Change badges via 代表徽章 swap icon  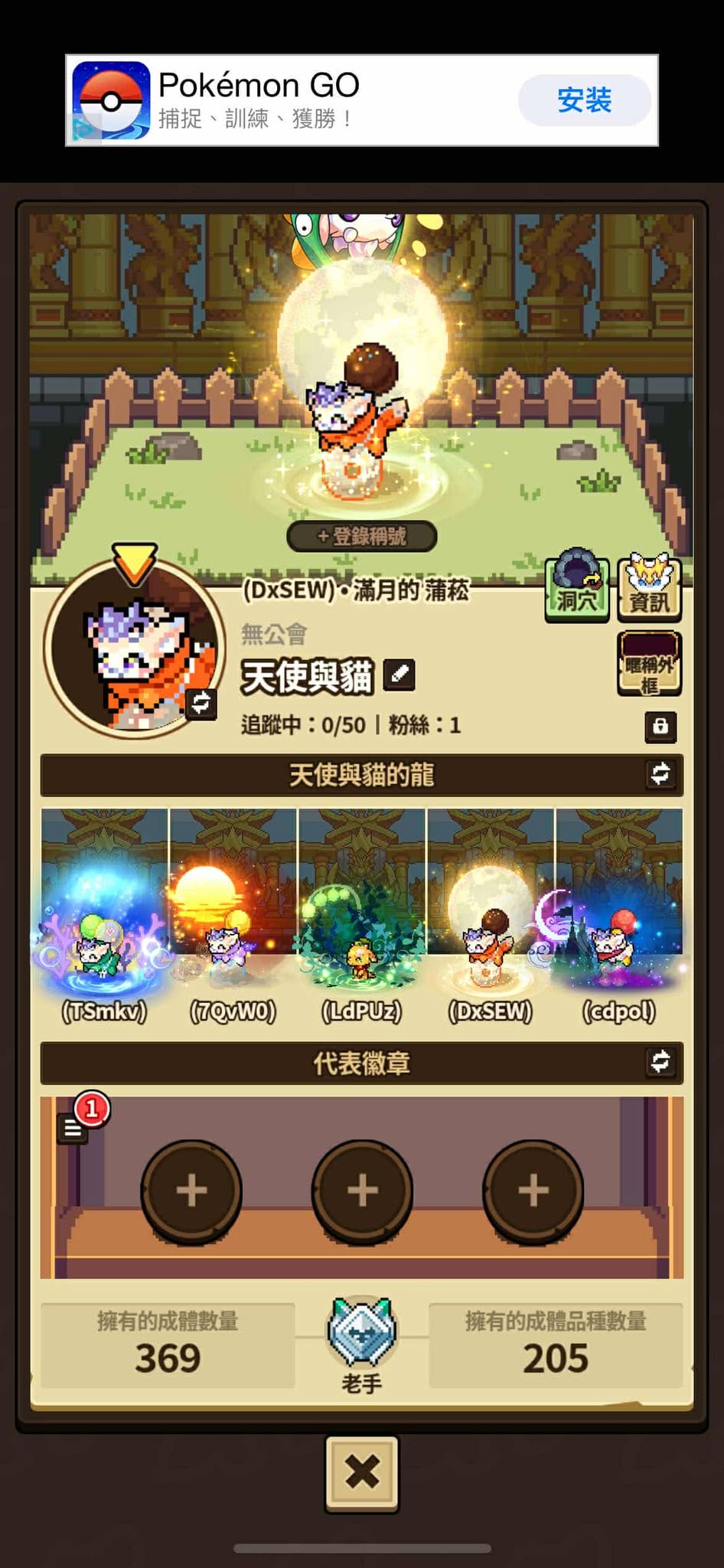click(660, 1062)
